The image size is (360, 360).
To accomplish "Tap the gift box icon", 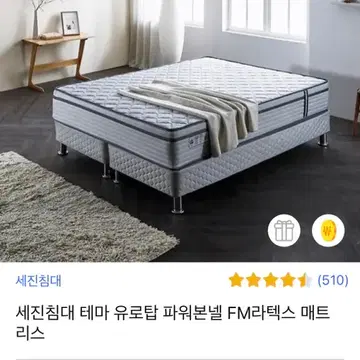I will pyautogui.click(x=284, y=230).
